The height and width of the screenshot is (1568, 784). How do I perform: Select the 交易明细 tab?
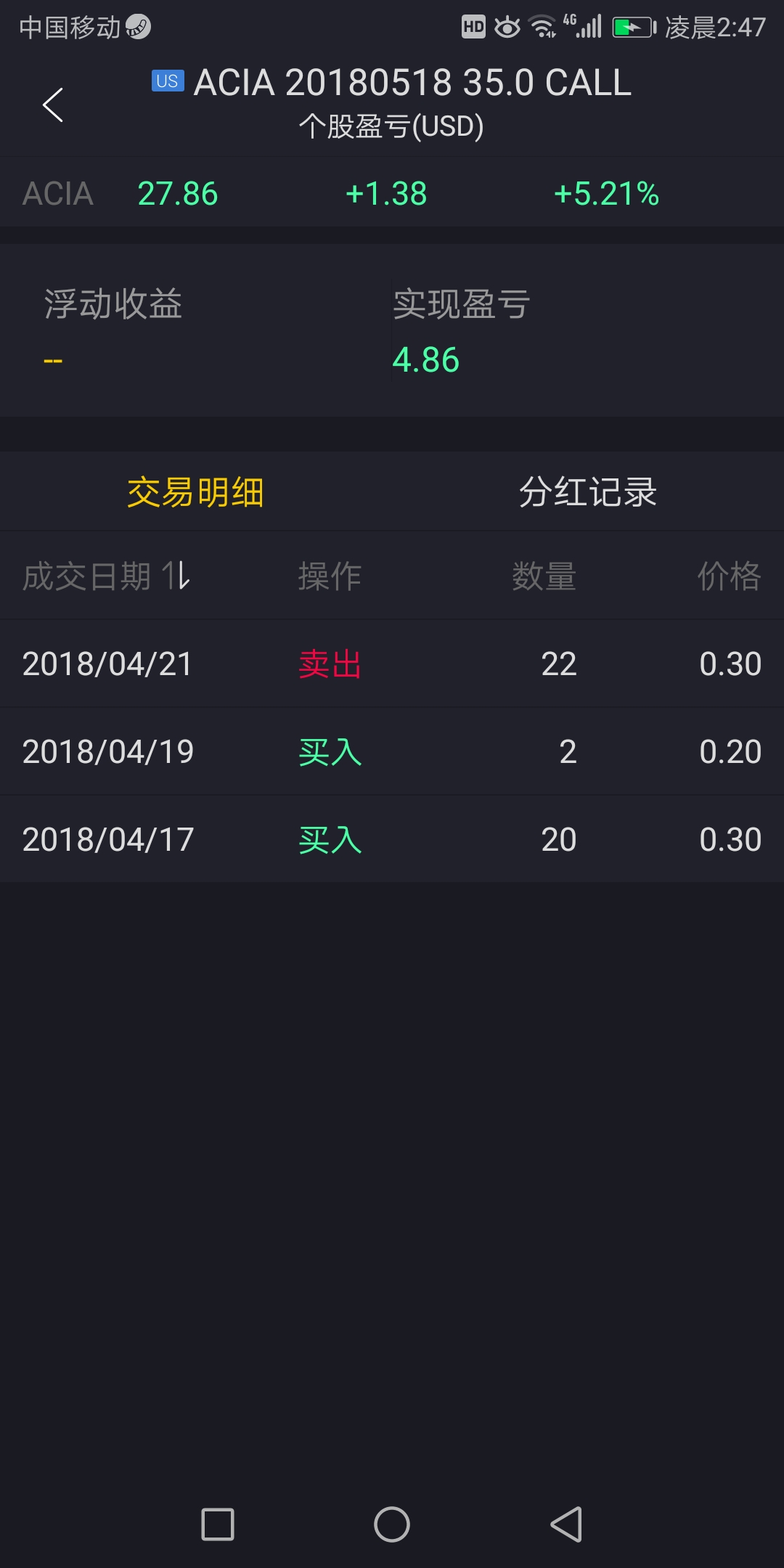[x=195, y=492]
